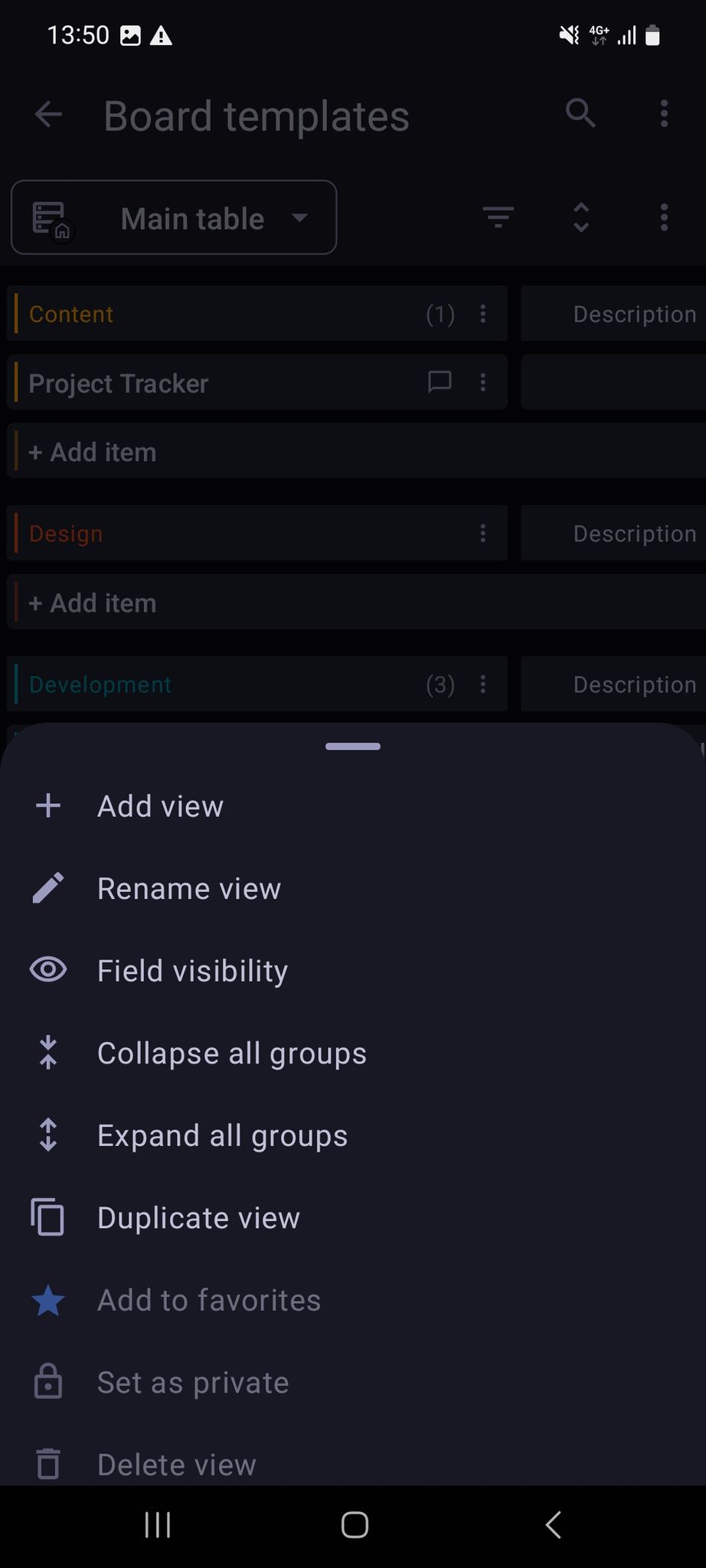Go to the home screen
The width and height of the screenshot is (706, 1568).
pyautogui.click(x=355, y=1525)
